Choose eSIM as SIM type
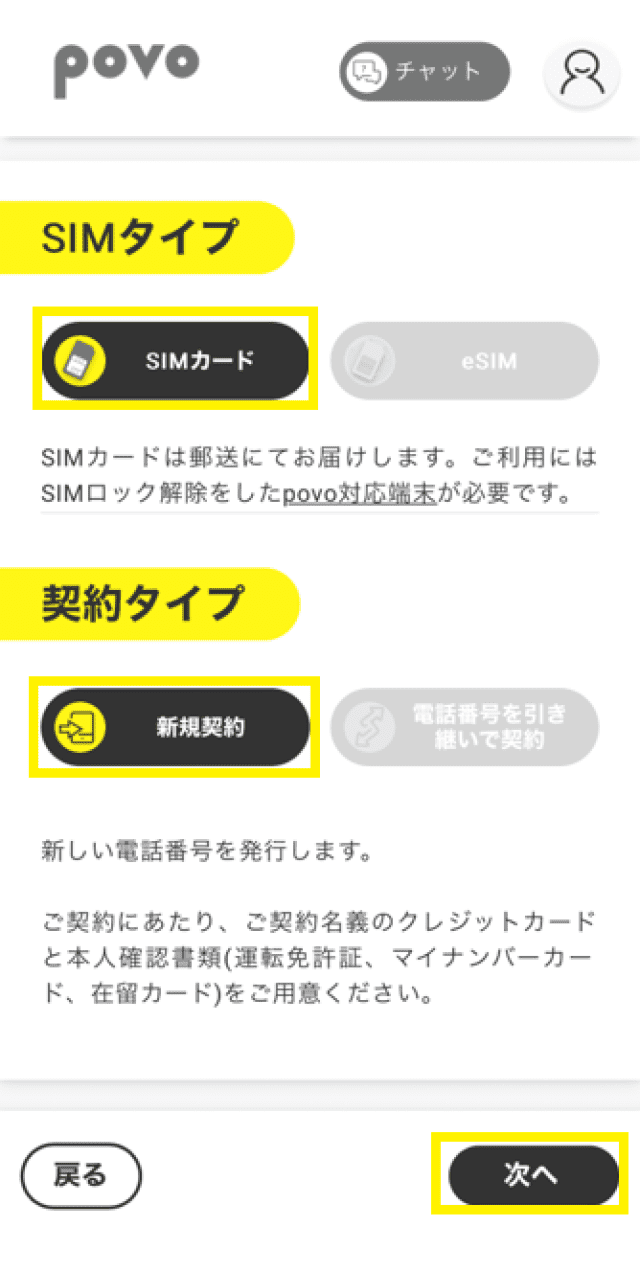The height and width of the screenshot is (1272, 640). click(x=465, y=361)
